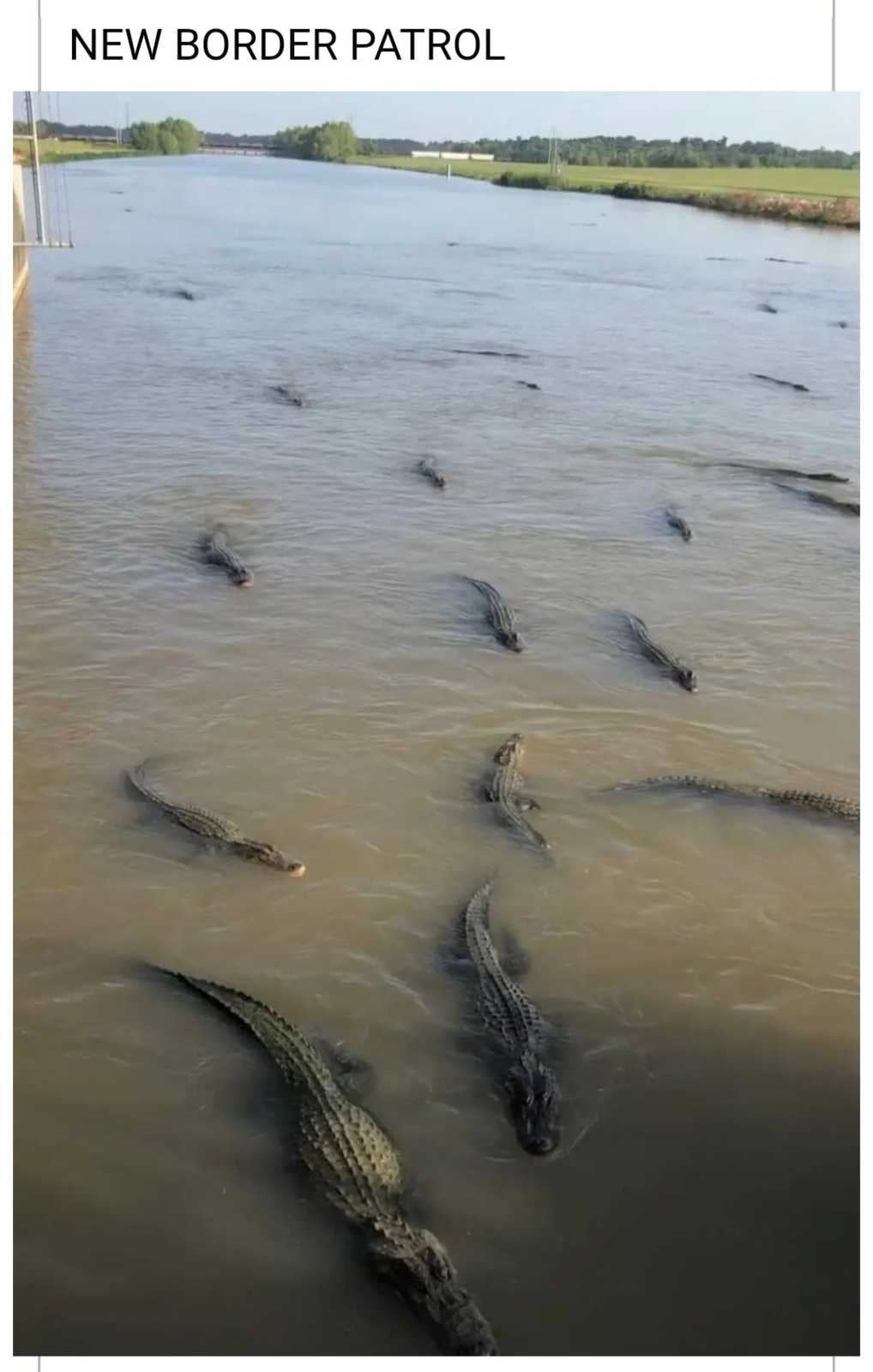Open the New Border Patrol post image

pos(436,722)
